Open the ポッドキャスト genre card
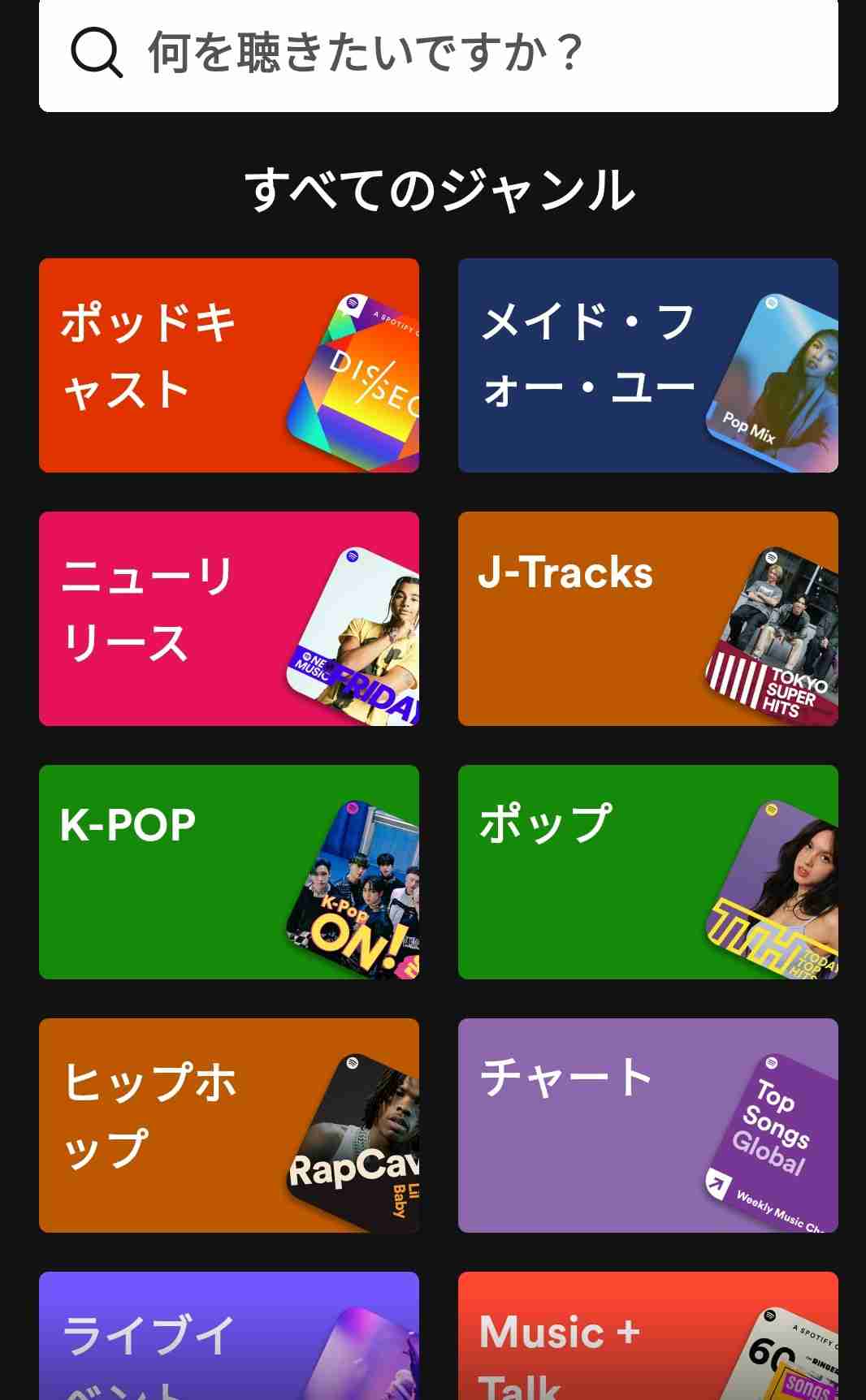This screenshot has width=866, height=1400. (x=229, y=365)
